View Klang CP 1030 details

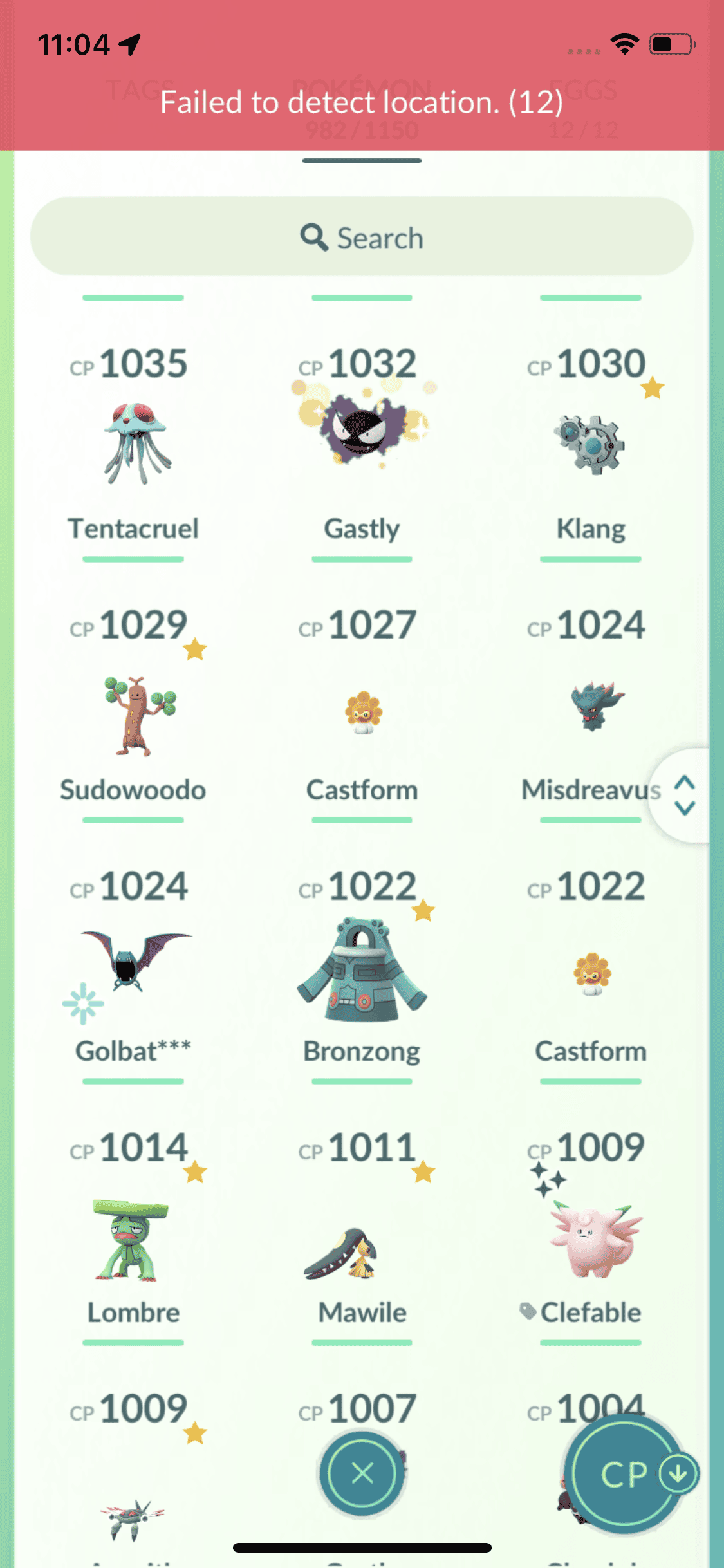click(x=590, y=444)
